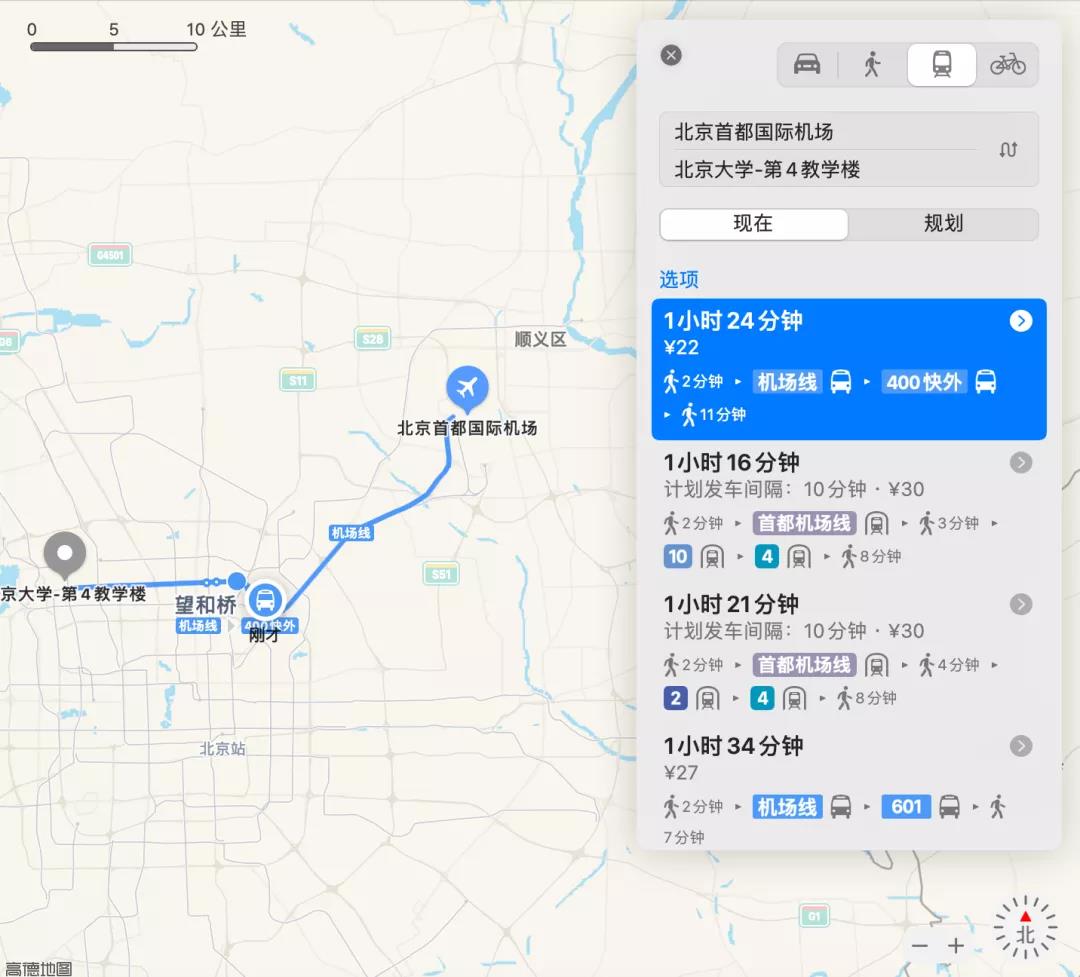Switch to driving directions mode
Image resolution: width=1080 pixels, height=977 pixels.
click(807, 64)
